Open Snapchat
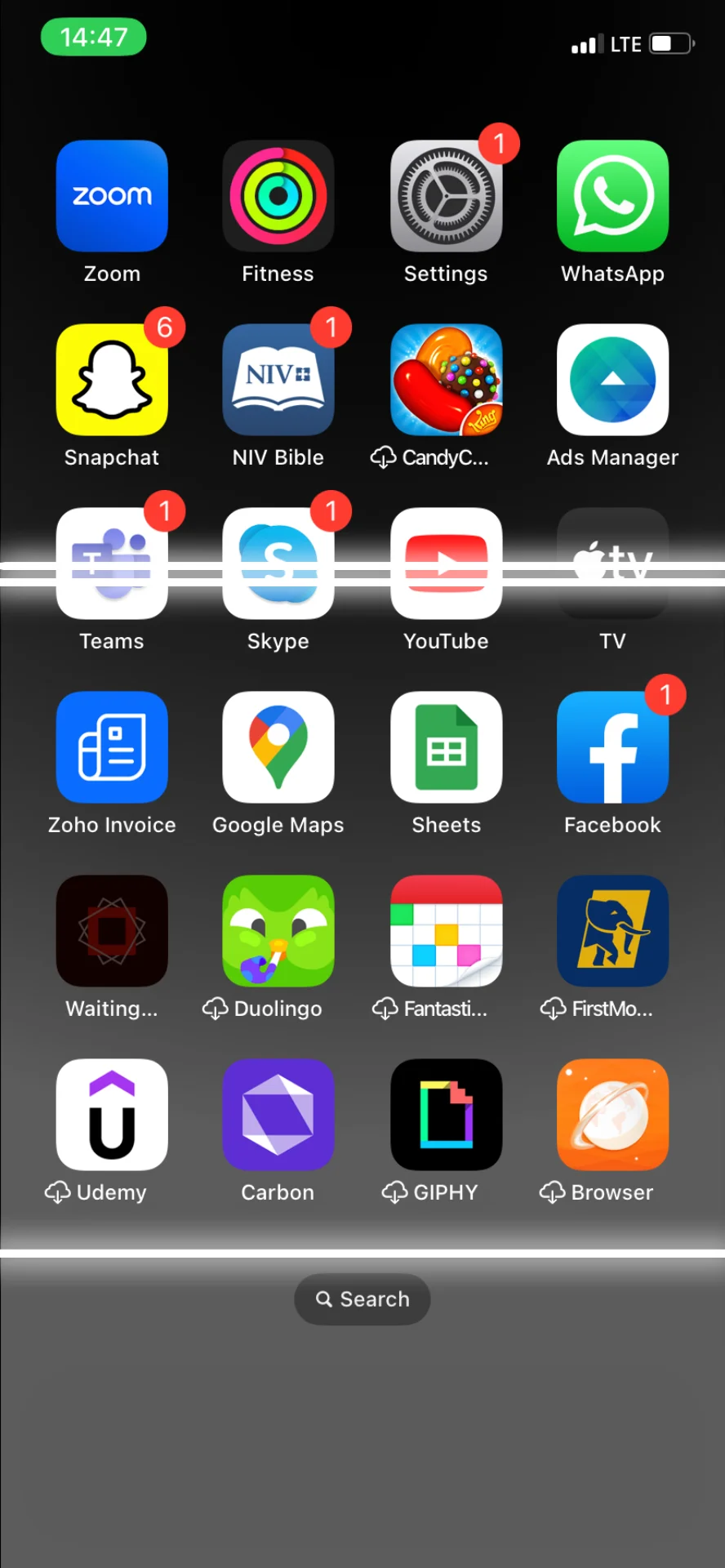The width and height of the screenshot is (725, 1568). pyautogui.click(x=112, y=380)
